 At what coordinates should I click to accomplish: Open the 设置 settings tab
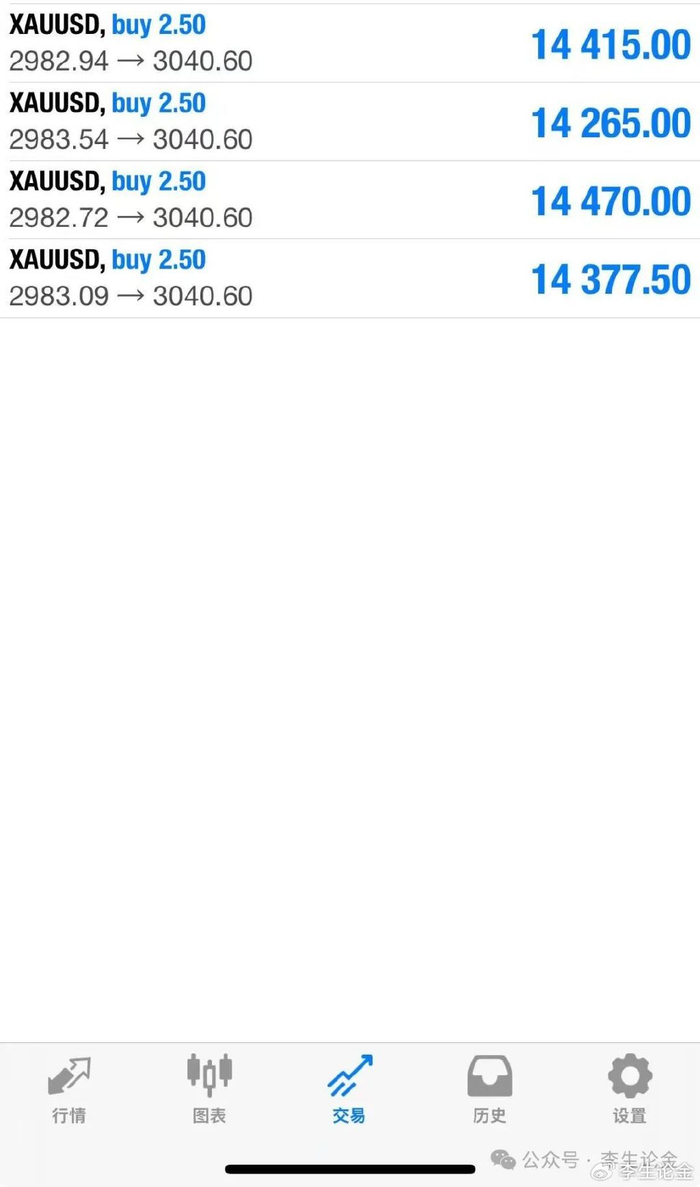[x=629, y=1089]
